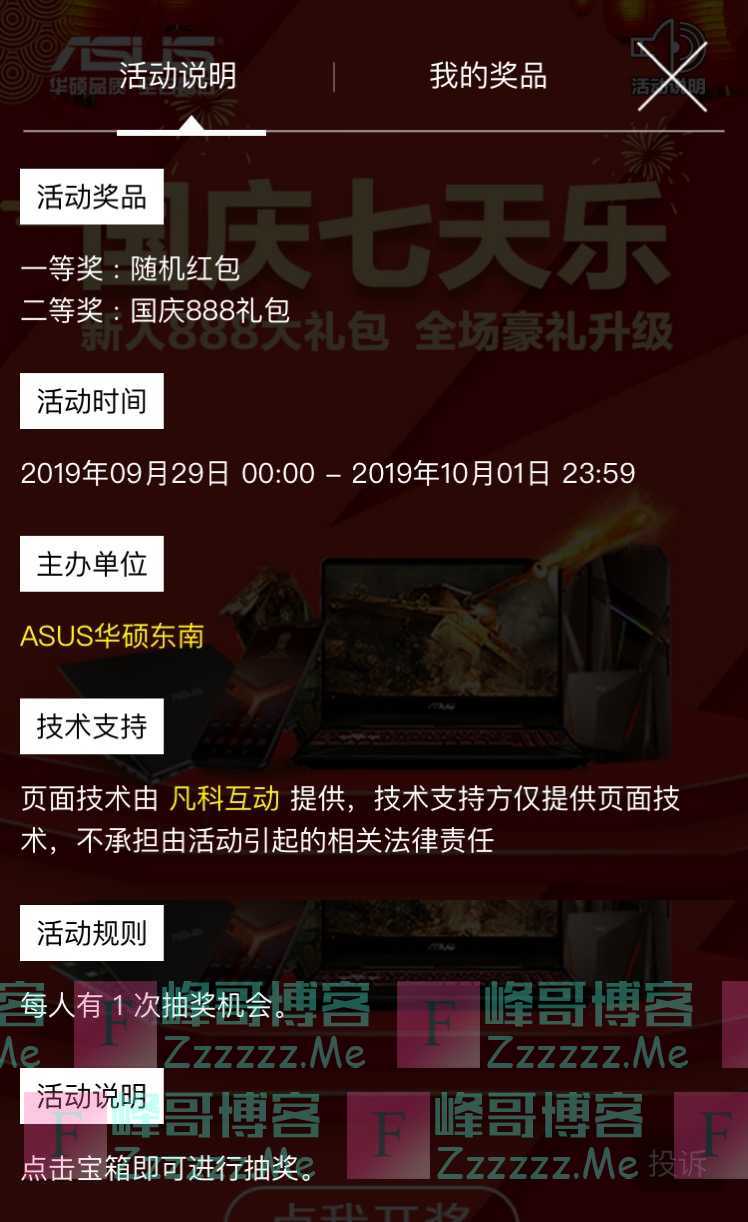Select the 活动奖品 section label
Screen dimensions: 748x1222
pyautogui.click(x=92, y=196)
